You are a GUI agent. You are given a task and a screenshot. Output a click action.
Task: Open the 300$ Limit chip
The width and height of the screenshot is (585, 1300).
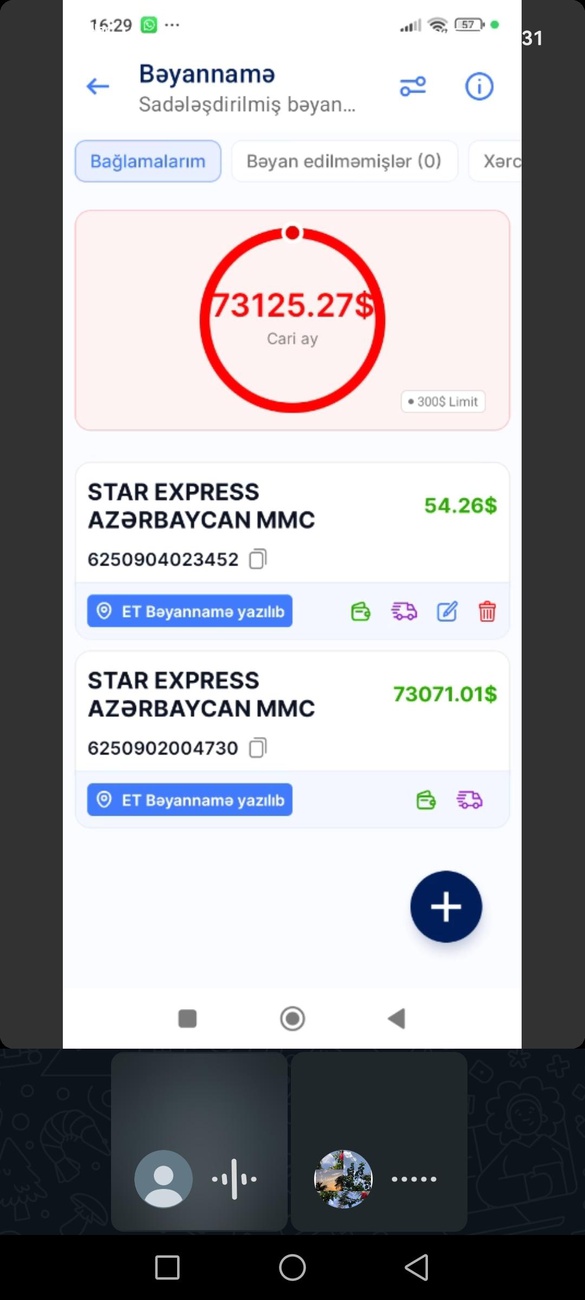443,401
